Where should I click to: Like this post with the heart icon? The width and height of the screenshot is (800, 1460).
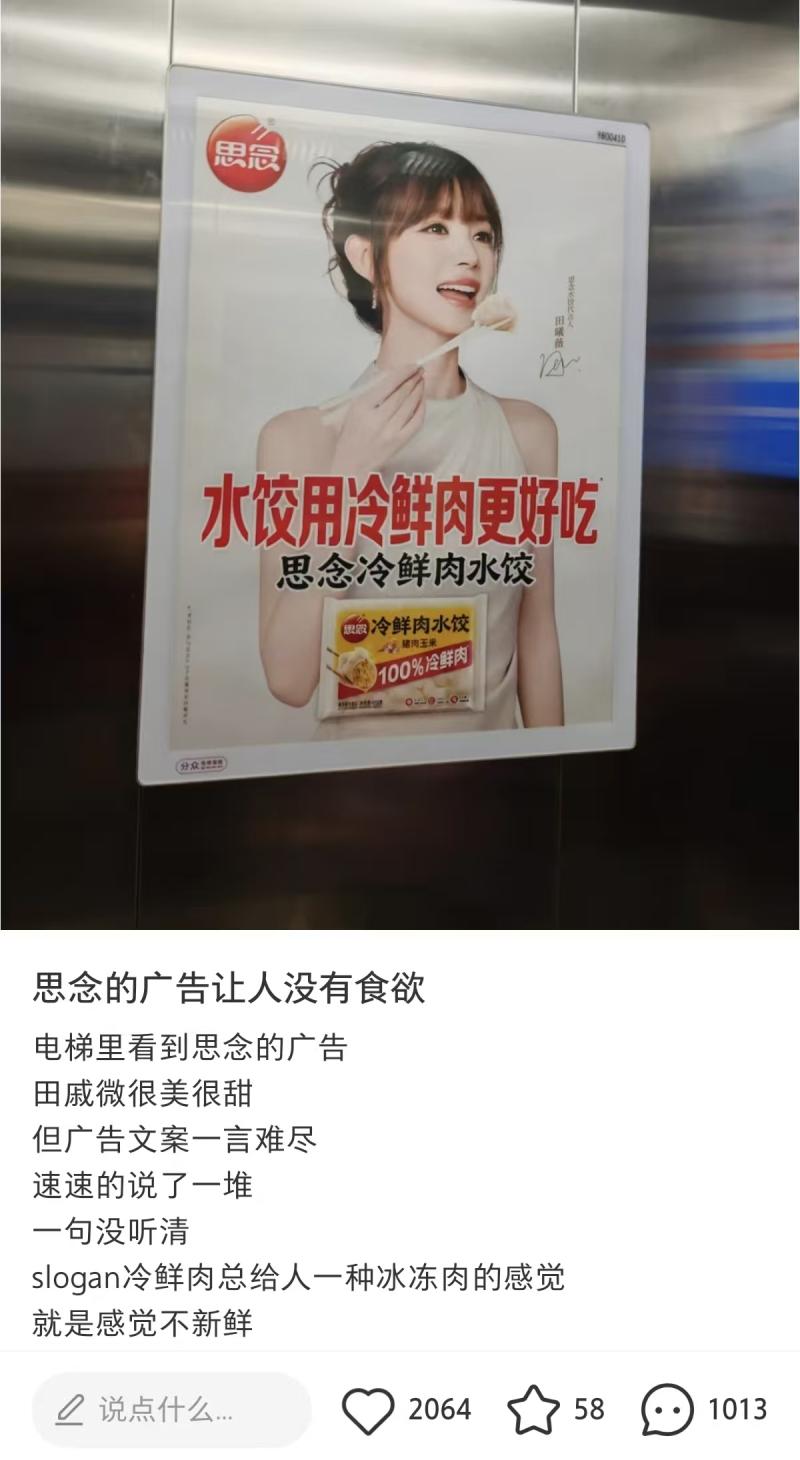[368, 1411]
